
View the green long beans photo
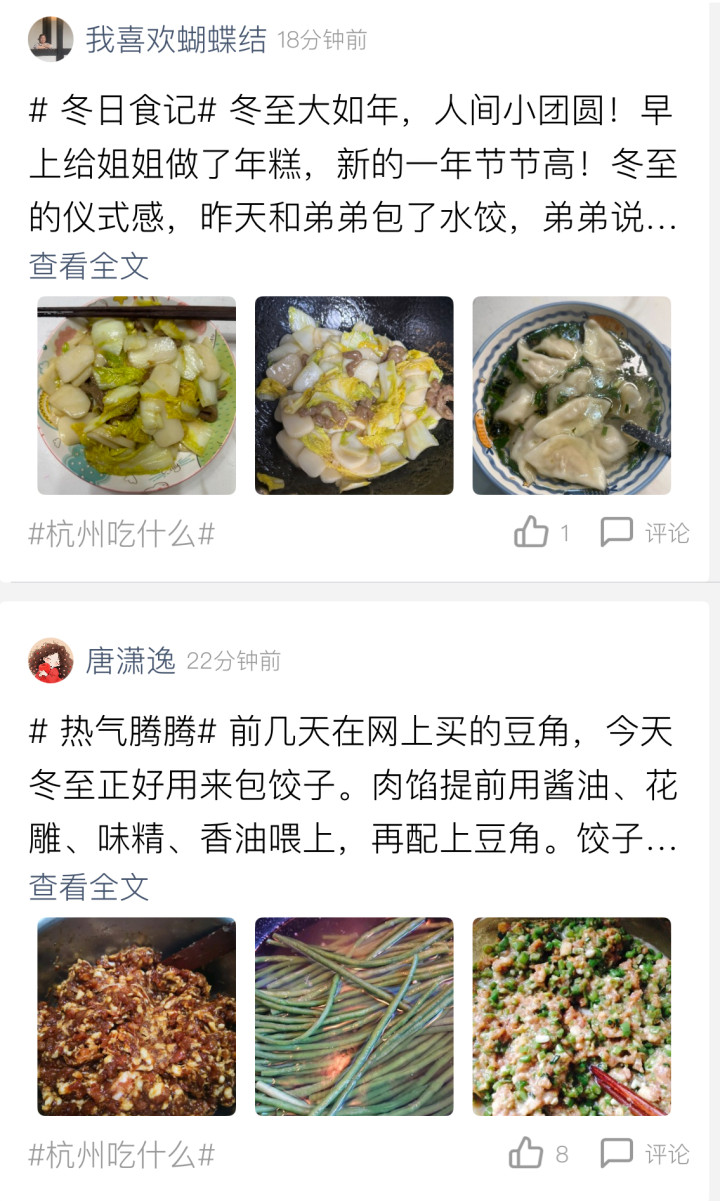(x=354, y=1016)
